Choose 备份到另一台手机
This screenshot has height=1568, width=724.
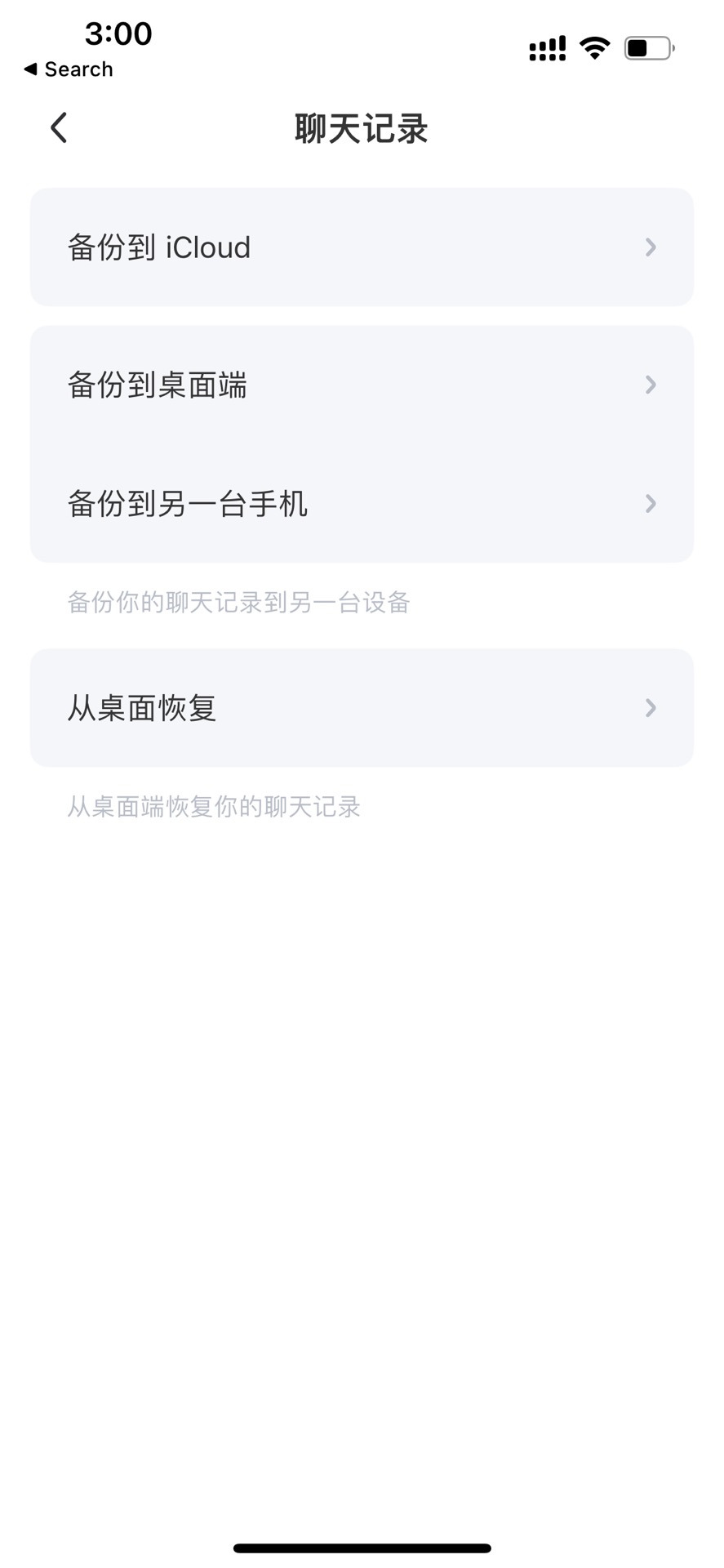coord(362,504)
